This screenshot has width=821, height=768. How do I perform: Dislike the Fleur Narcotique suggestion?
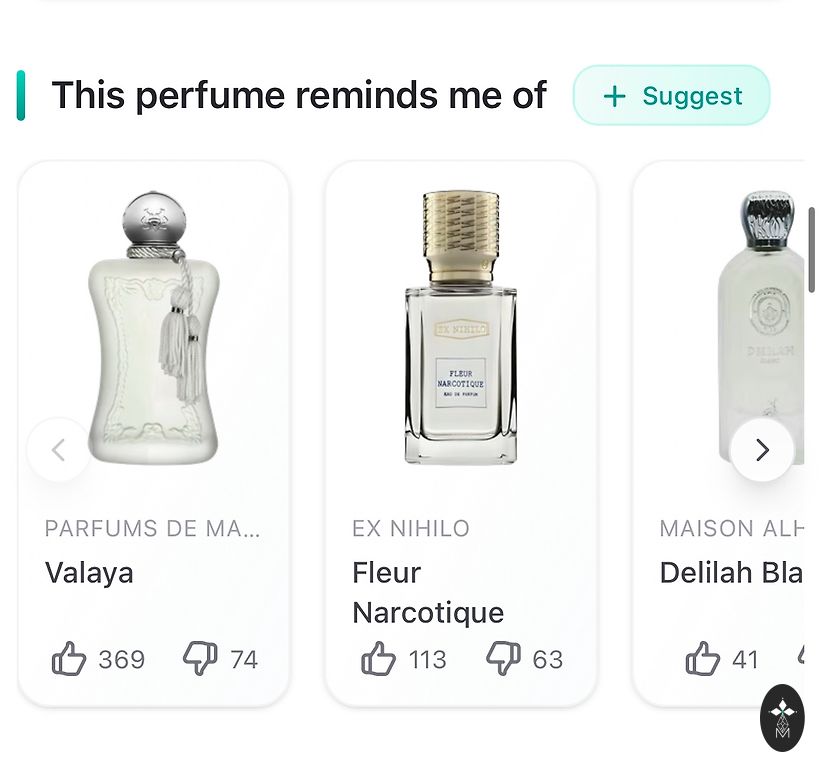click(x=504, y=659)
